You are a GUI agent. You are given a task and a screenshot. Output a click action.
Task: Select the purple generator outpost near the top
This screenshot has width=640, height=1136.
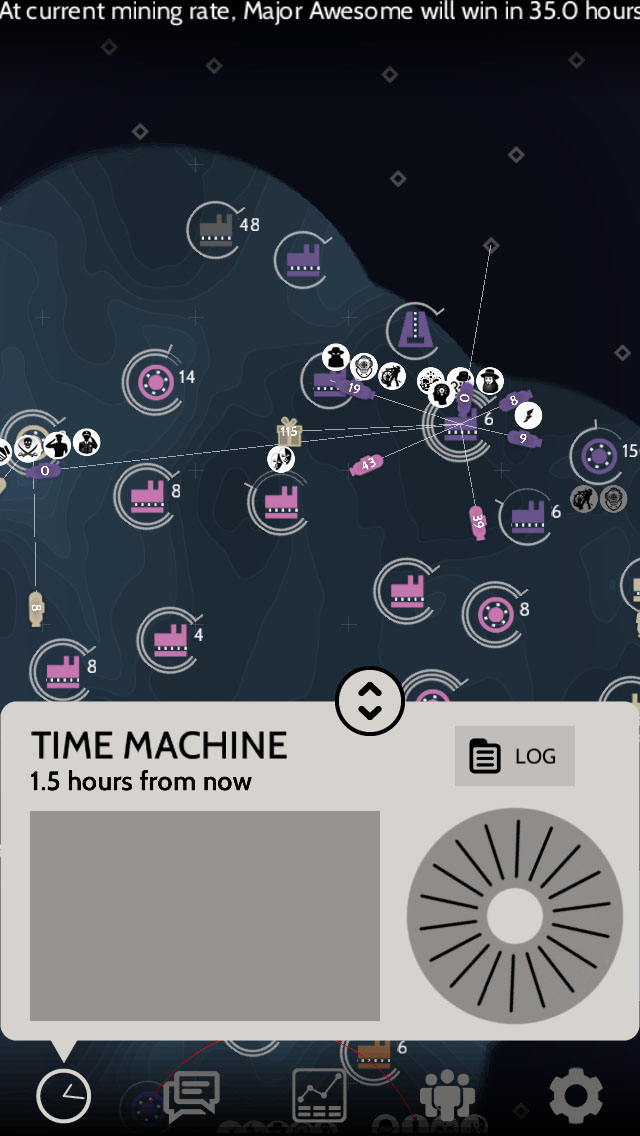coord(412,328)
